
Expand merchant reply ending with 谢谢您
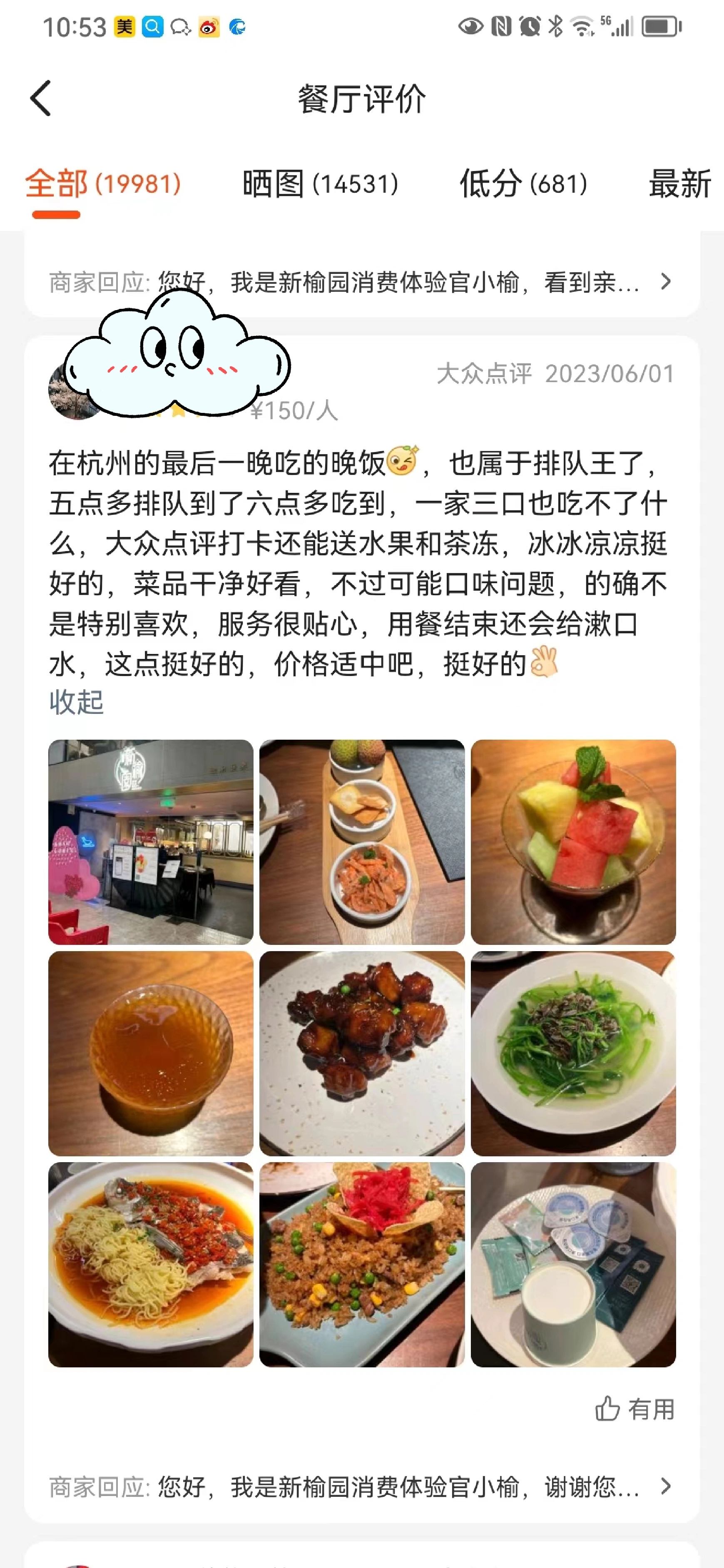point(666,1487)
